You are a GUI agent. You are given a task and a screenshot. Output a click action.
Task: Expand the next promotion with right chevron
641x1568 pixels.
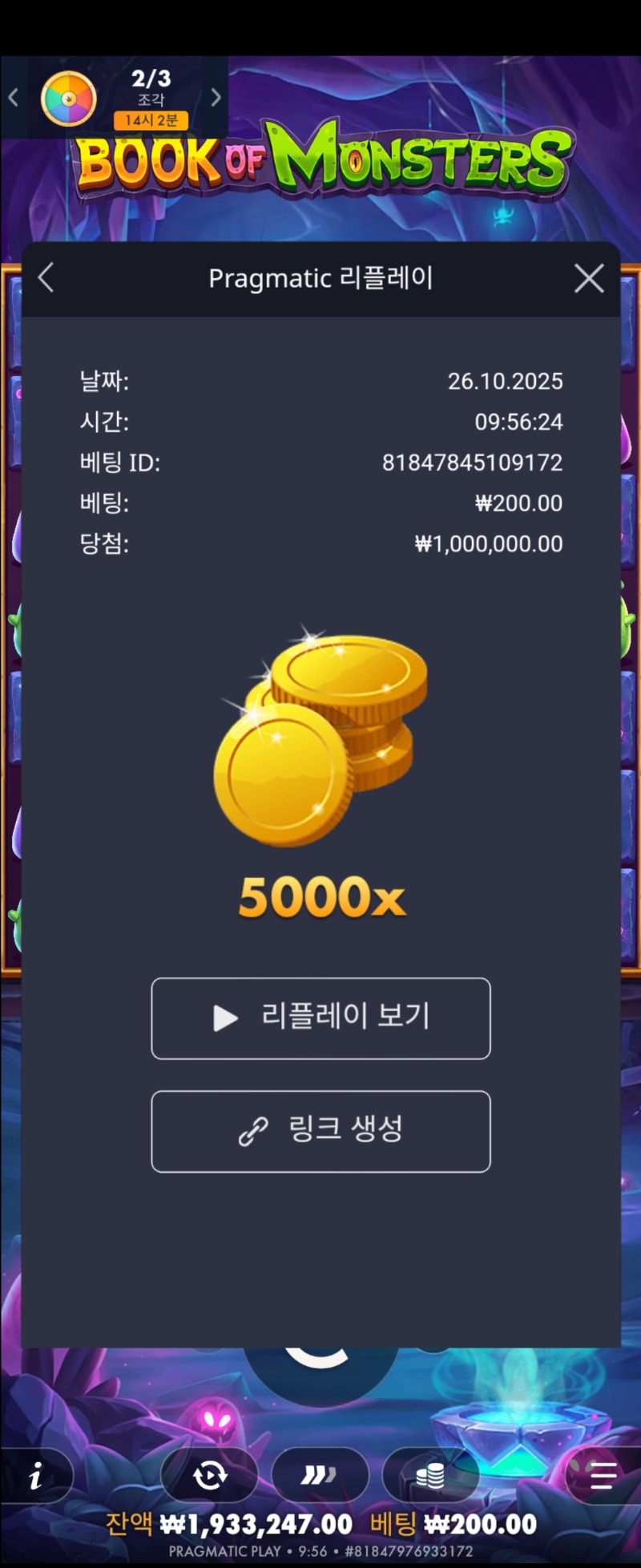click(x=215, y=96)
